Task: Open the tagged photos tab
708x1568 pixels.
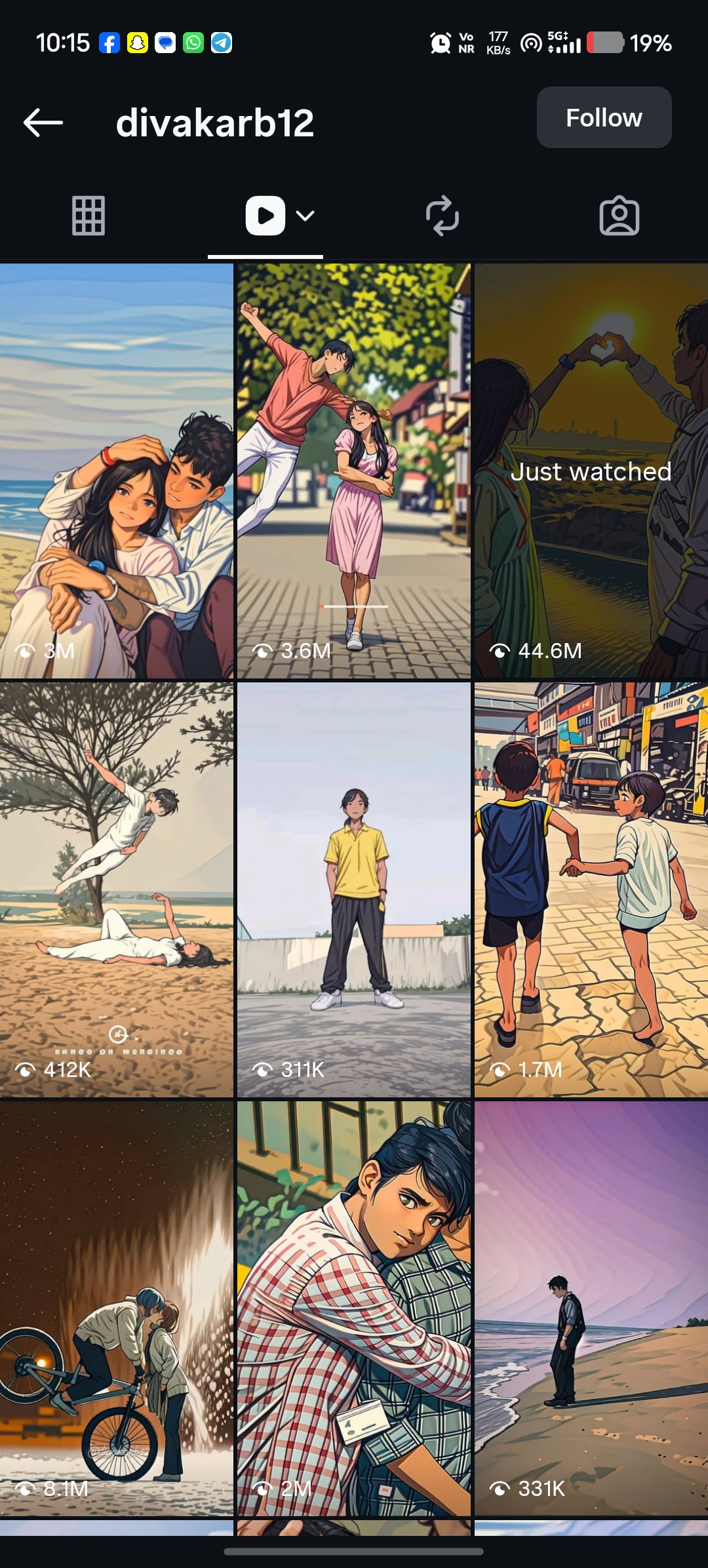Action: click(x=619, y=216)
